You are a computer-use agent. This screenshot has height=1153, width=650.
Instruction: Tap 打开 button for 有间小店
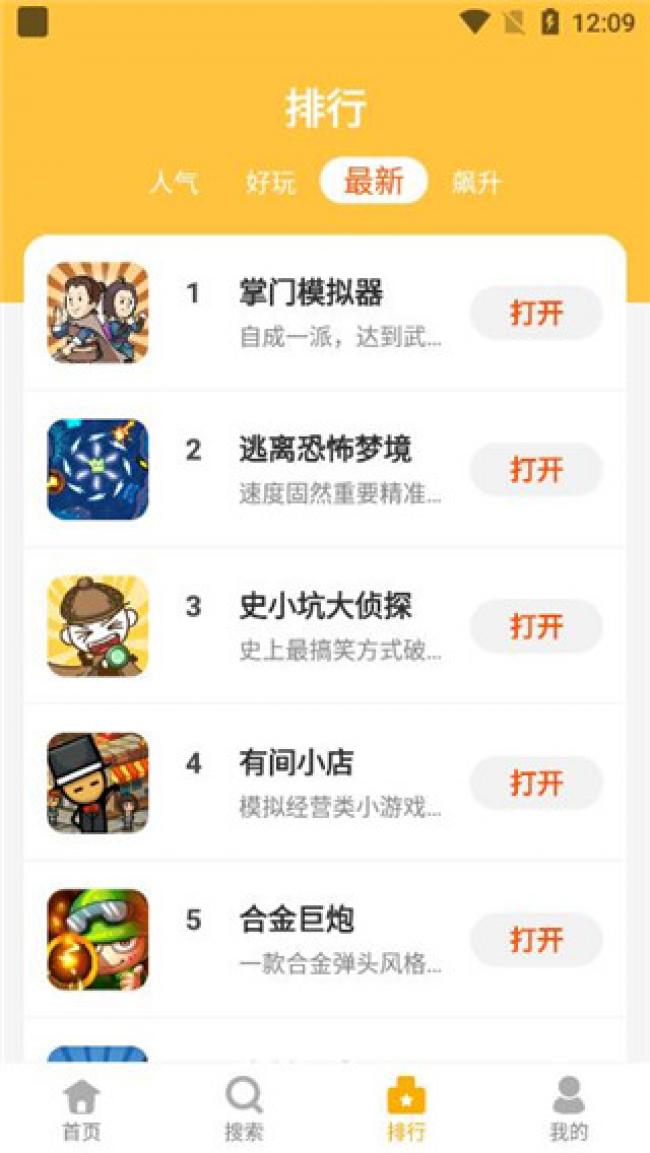tap(536, 783)
